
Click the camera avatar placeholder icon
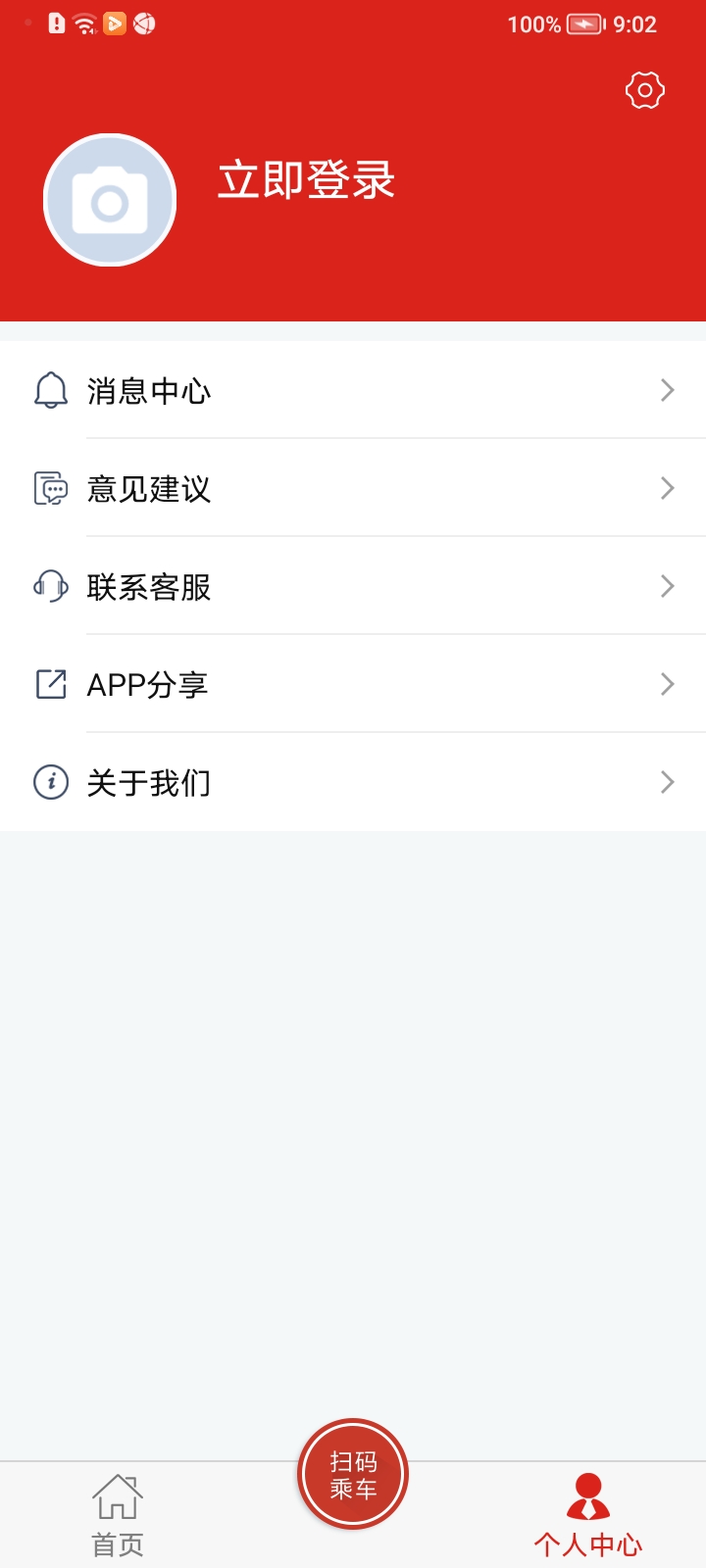(x=109, y=198)
